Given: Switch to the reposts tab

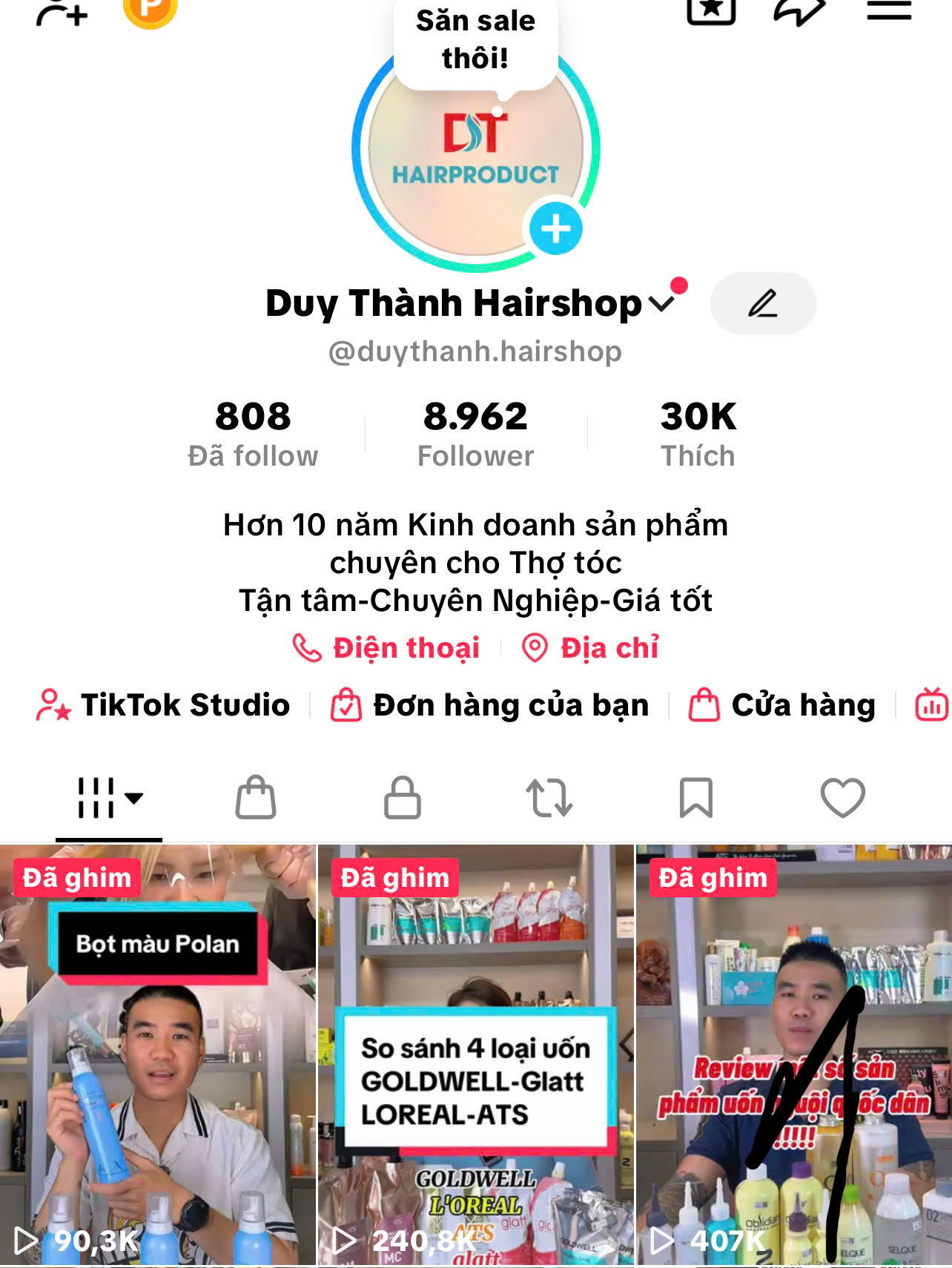Looking at the screenshot, I should coord(549,798).
